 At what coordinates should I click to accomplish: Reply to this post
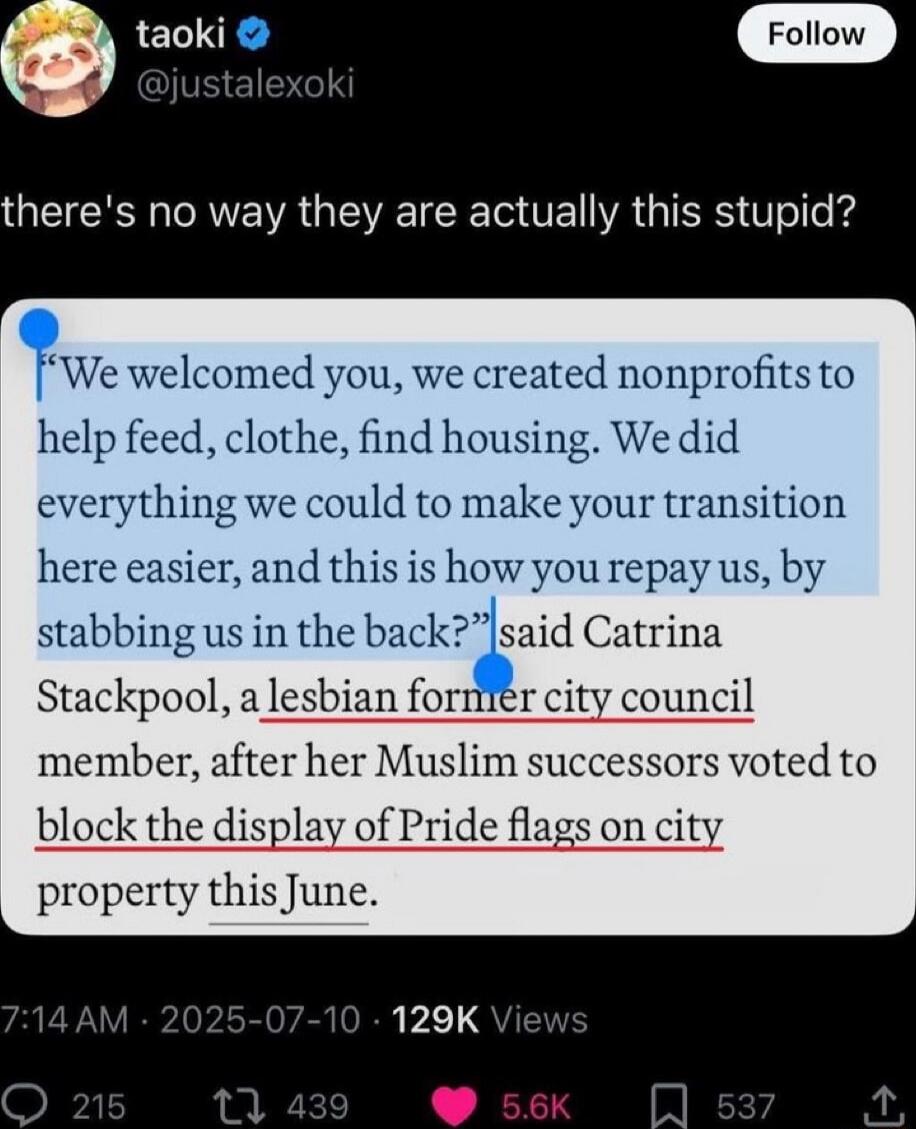22,1105
